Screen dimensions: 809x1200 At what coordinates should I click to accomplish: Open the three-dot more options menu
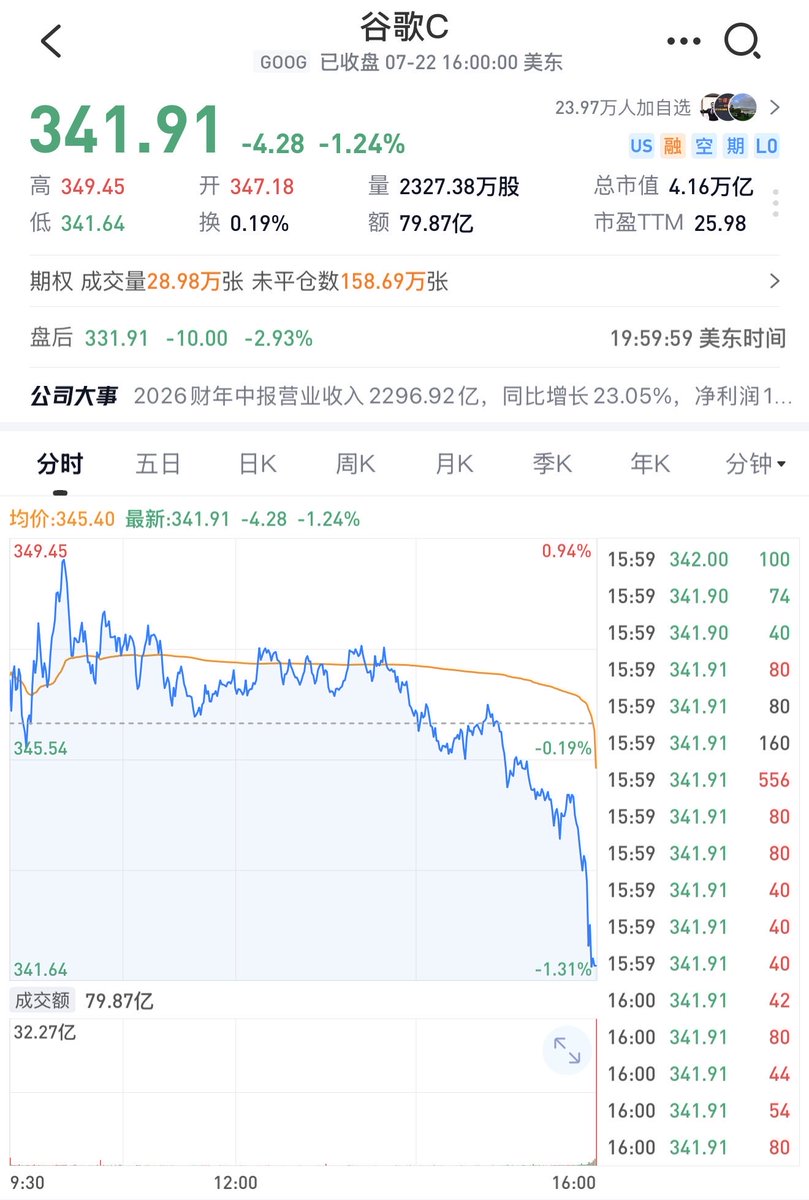pyautogui.click(x=683, y=42)
